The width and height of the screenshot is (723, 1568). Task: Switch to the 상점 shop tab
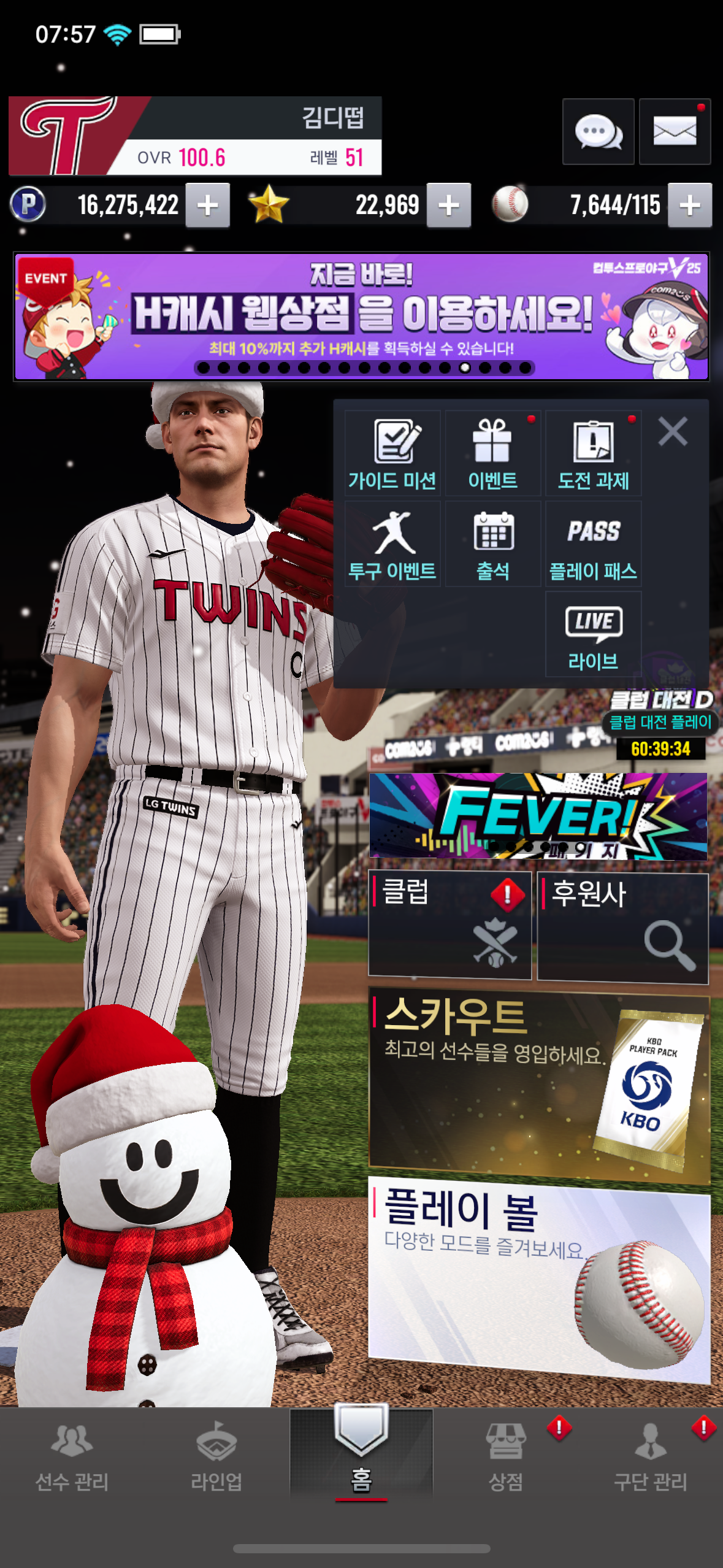[x=505, y=1457]
